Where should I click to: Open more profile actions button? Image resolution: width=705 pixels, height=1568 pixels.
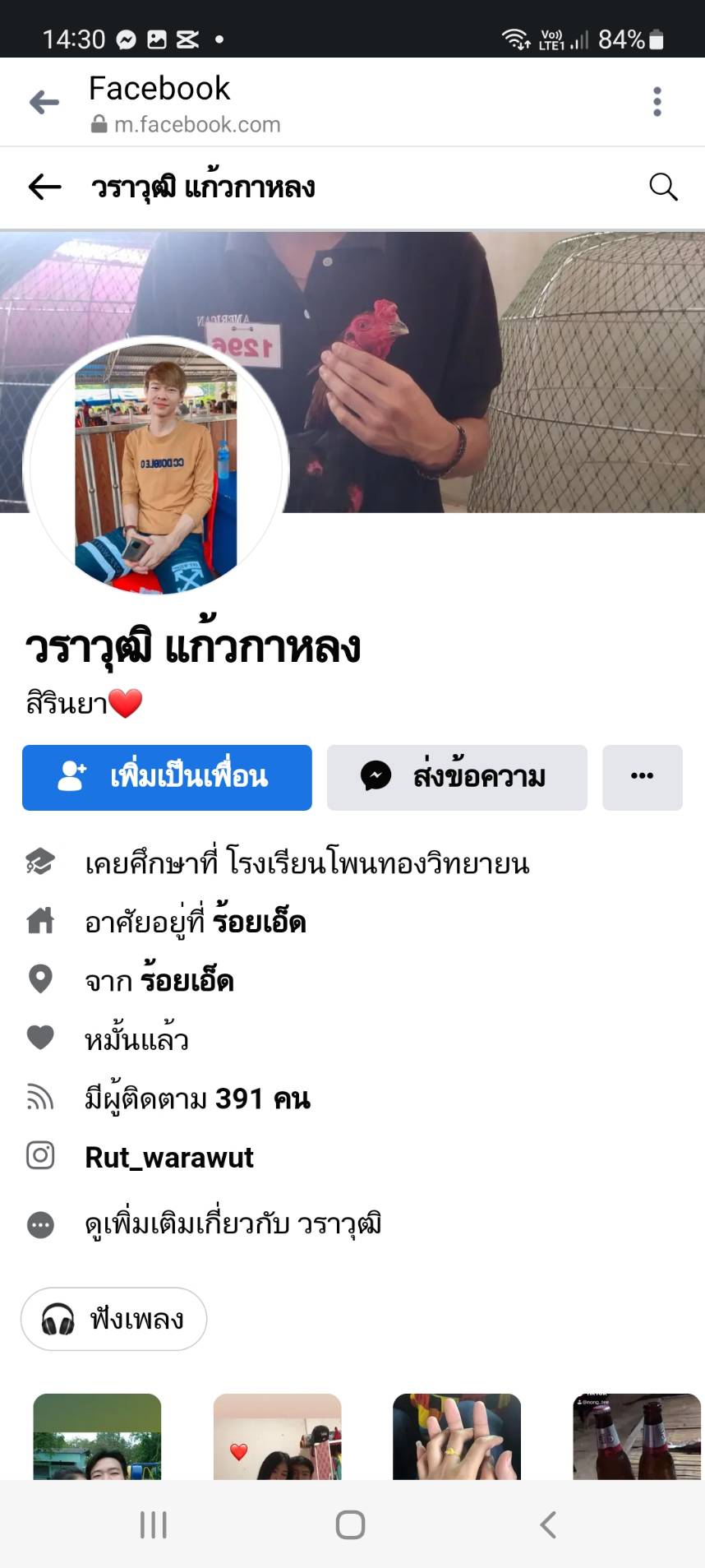[642, 777]
